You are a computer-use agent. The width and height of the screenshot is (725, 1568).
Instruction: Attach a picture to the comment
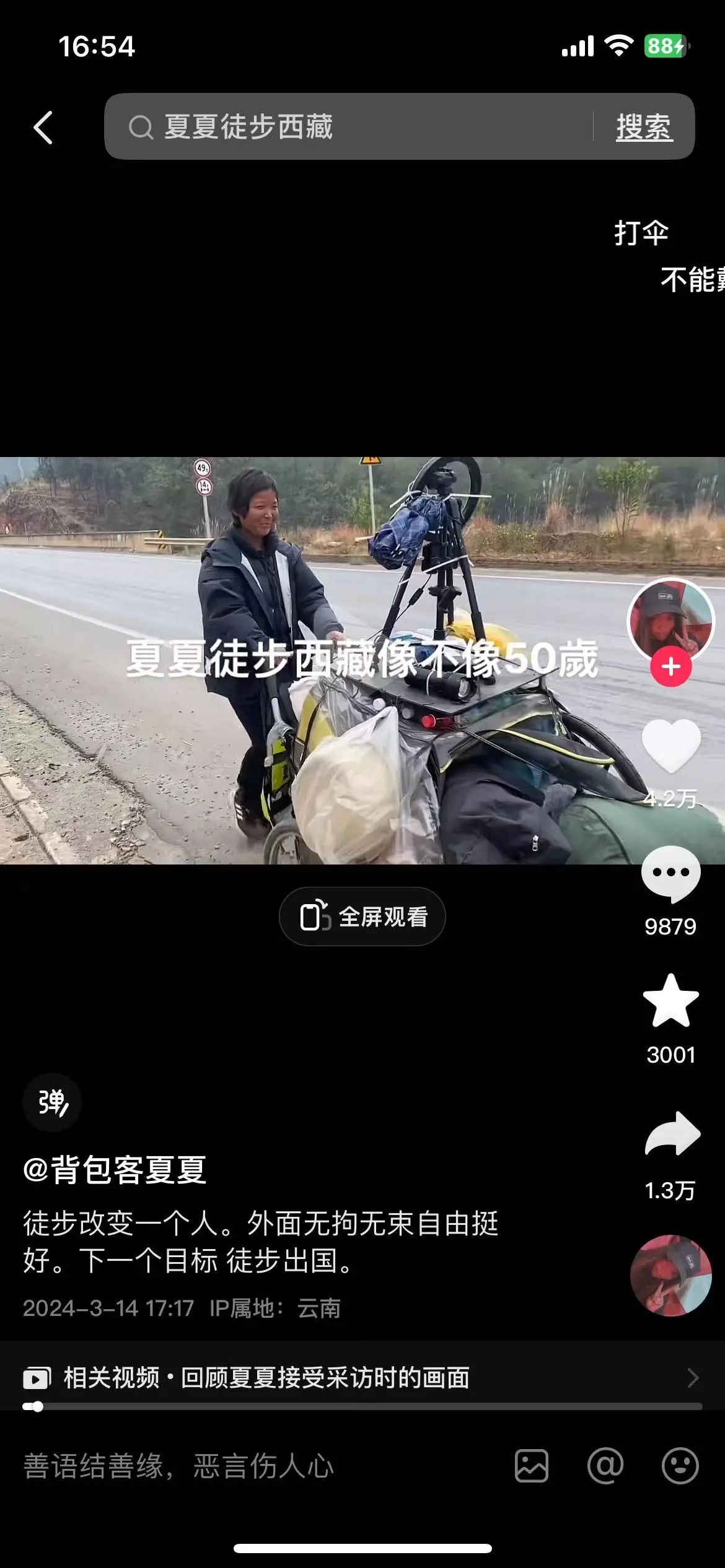532,1466
